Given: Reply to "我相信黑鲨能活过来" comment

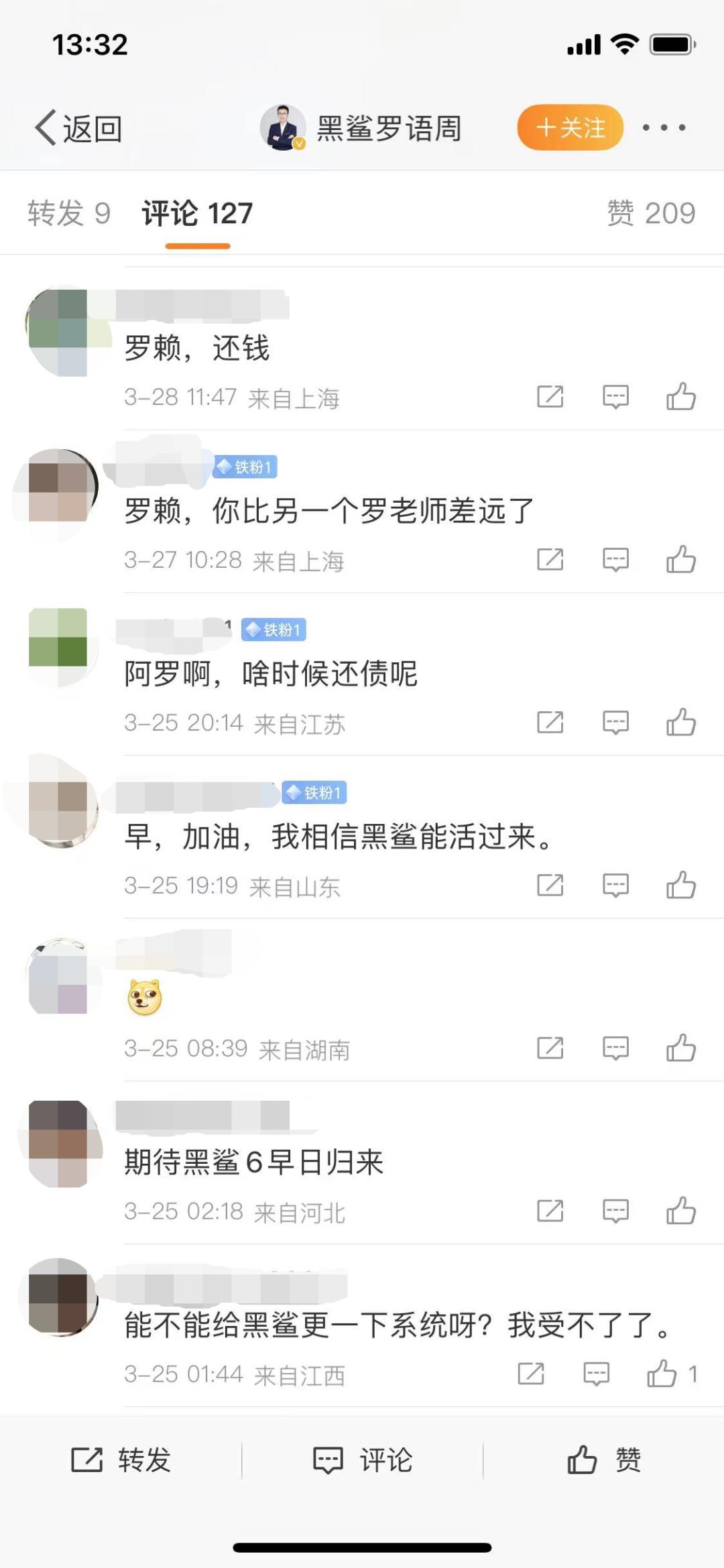Looking at the screenshot, I should (615, 886).
